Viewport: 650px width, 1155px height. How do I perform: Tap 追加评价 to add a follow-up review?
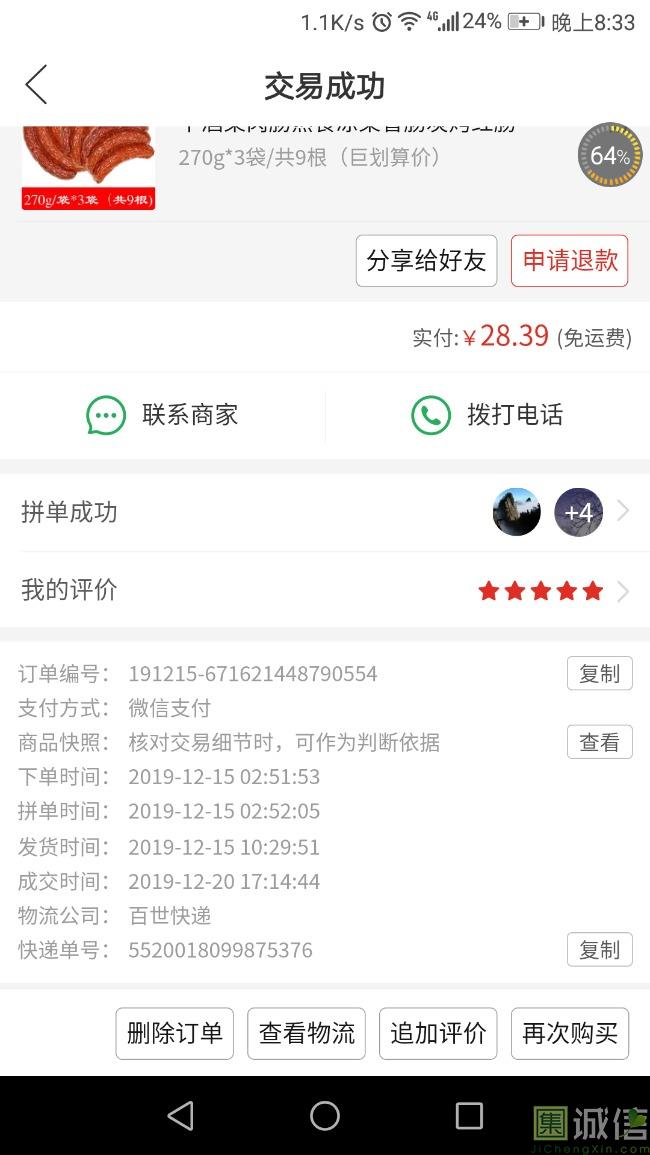click(x=438, y=1033)
